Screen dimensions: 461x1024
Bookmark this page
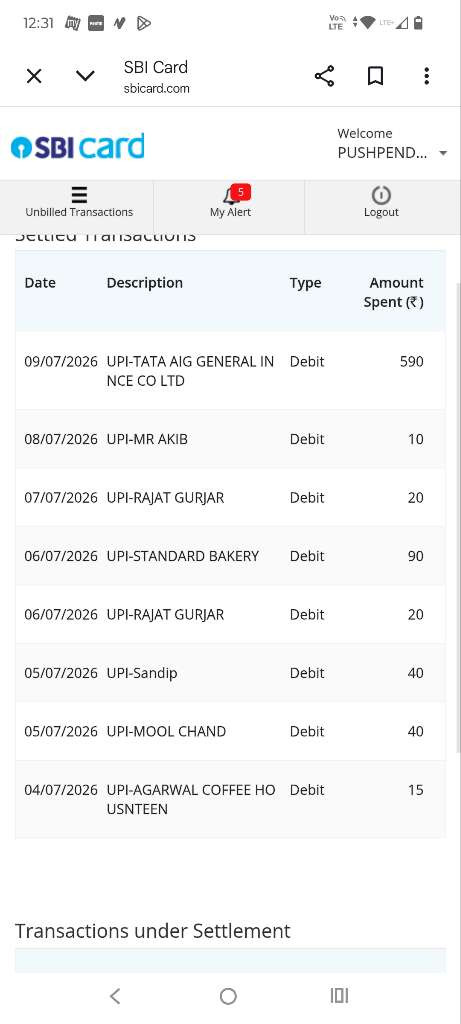(x=375, y=76)
